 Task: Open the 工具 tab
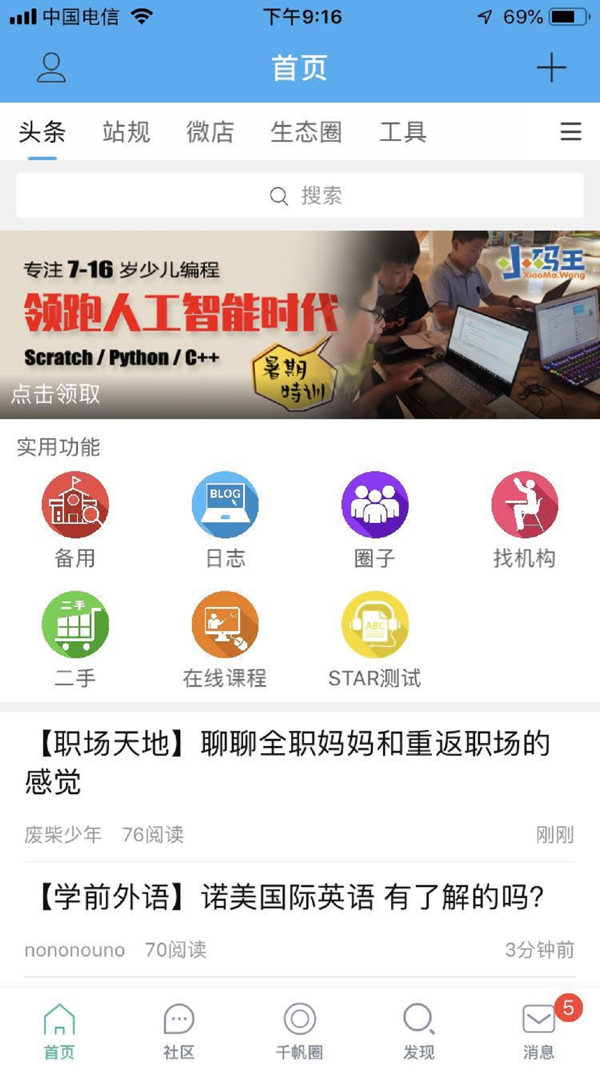(x=403, y=132)
